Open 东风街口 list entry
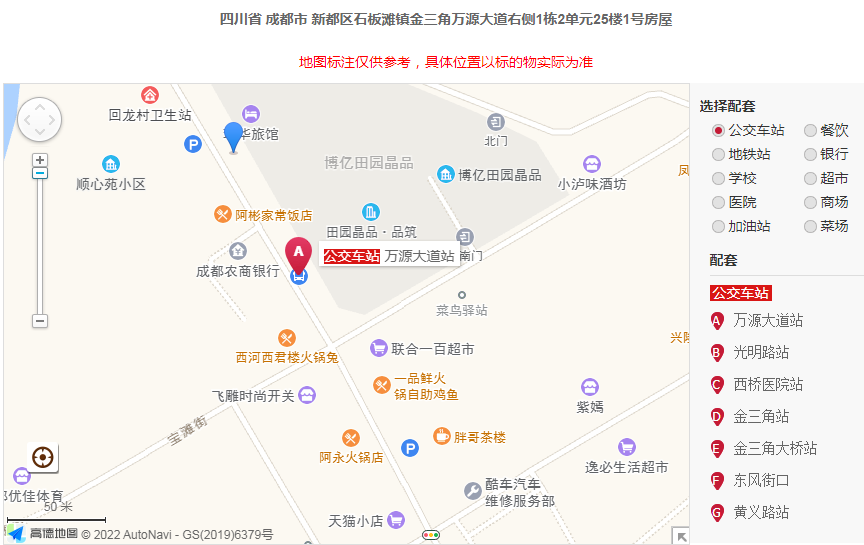Viewport: 864px width, 545px height. (760, 480)
